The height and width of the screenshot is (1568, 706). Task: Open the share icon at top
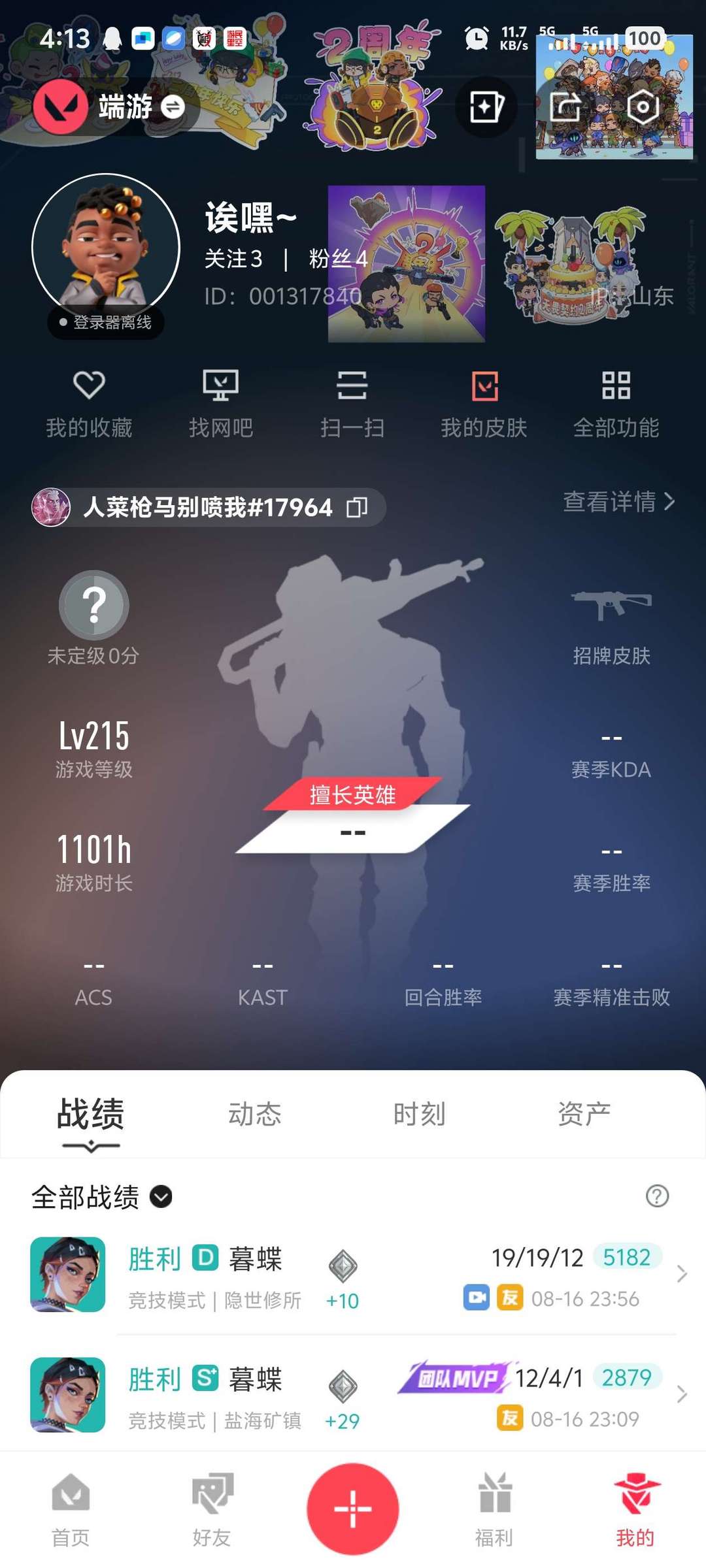point(565,106)
